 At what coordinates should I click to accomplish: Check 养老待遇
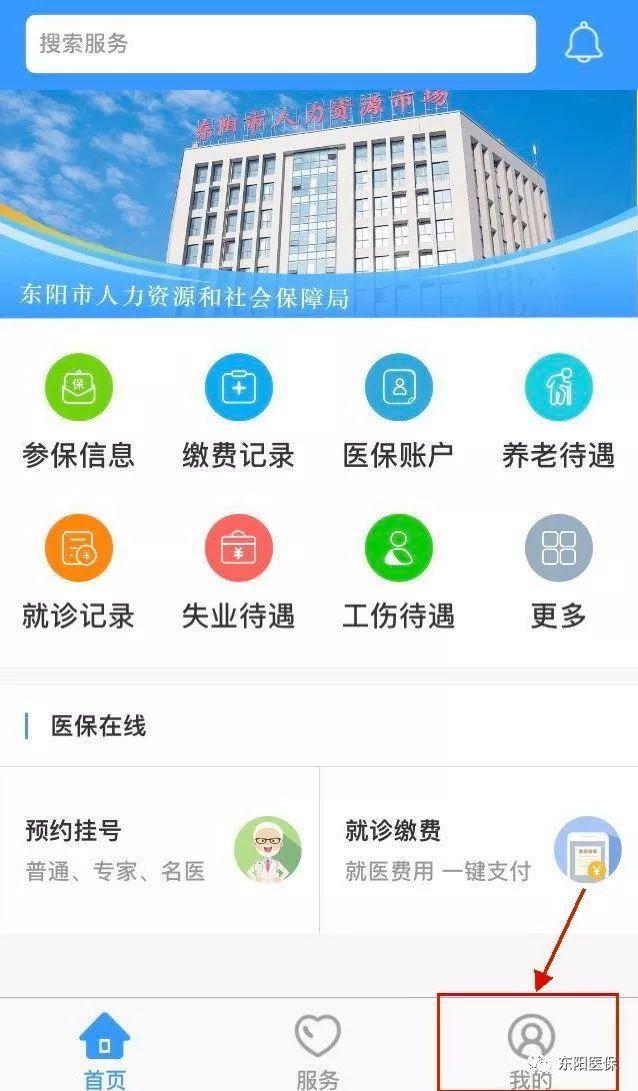pyautogui.click(x=558, y=412)
